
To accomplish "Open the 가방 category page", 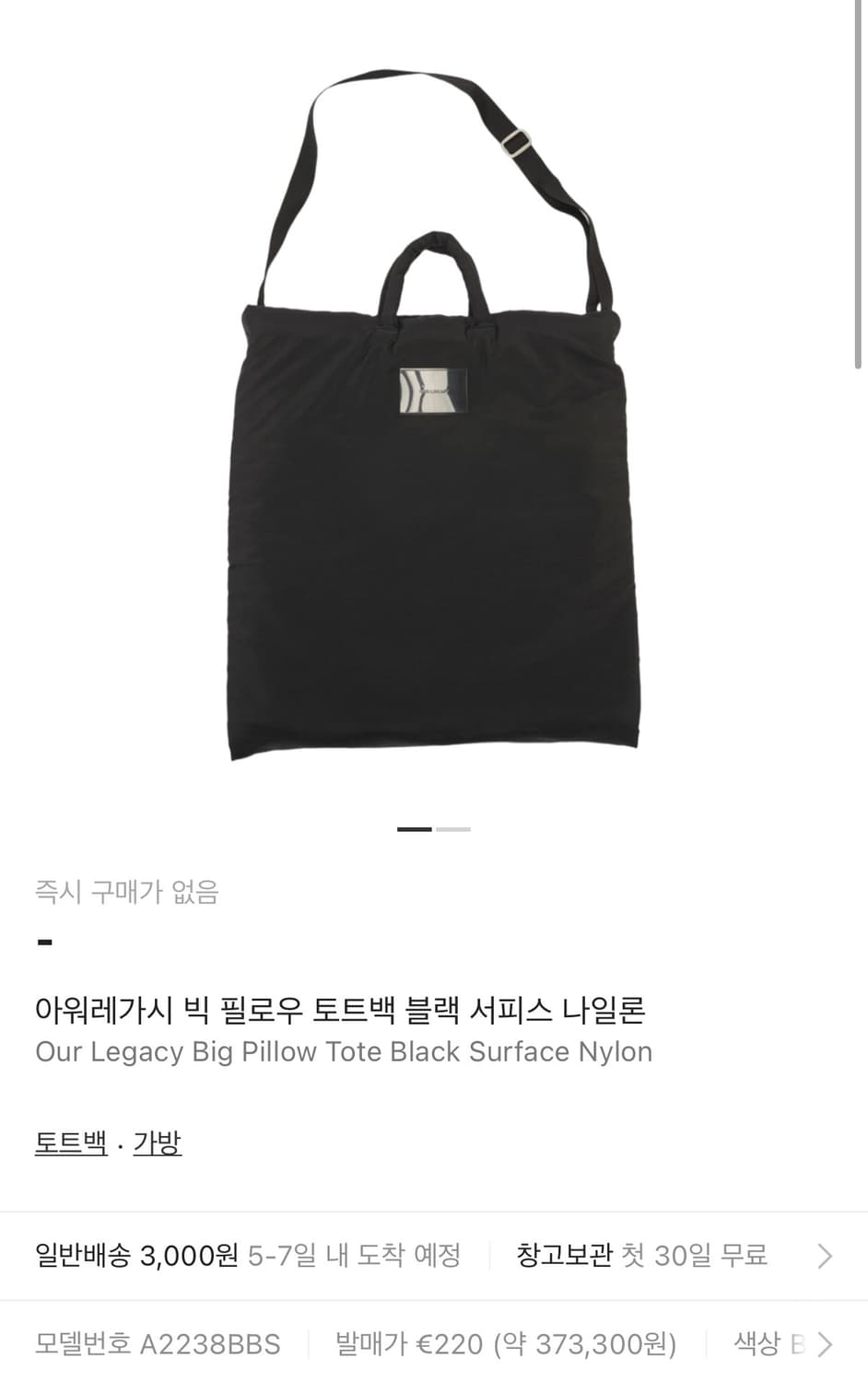I will tap(159, 1142).
